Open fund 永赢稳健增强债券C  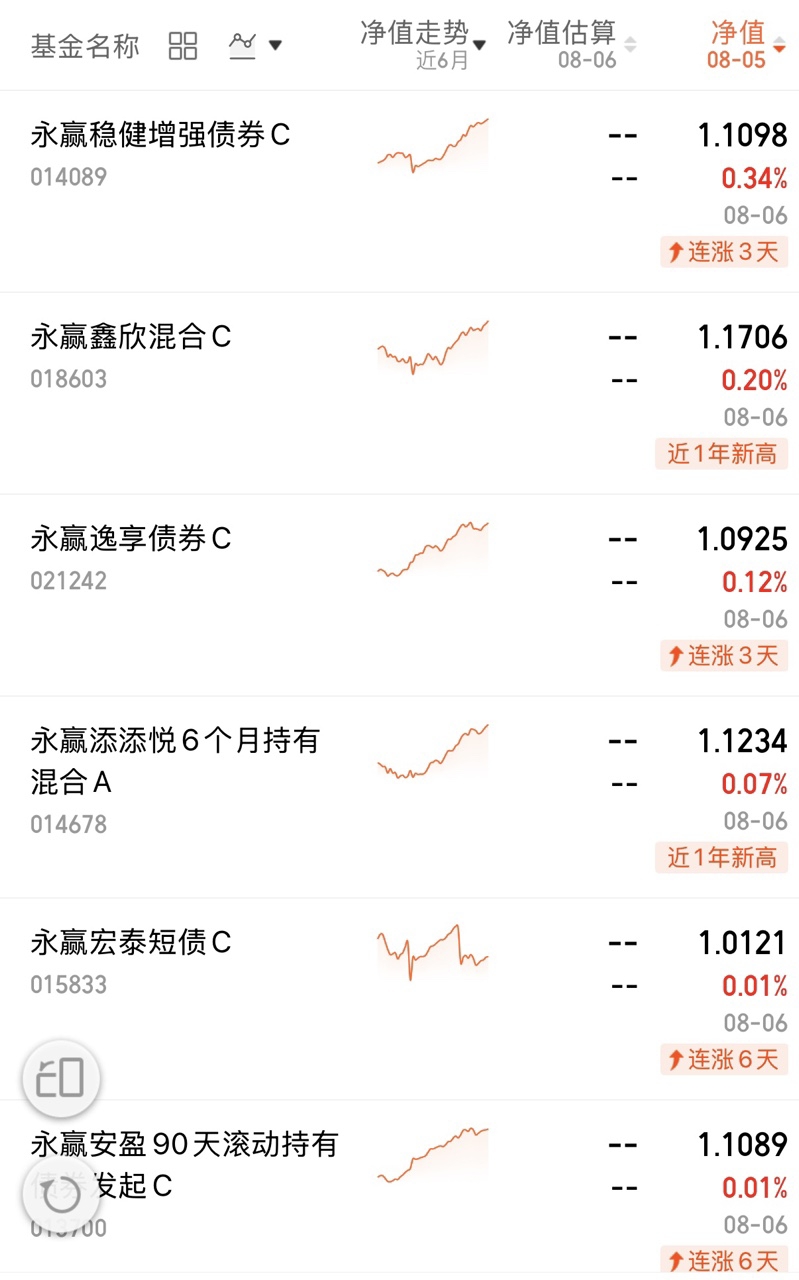[x=400, y=192]
